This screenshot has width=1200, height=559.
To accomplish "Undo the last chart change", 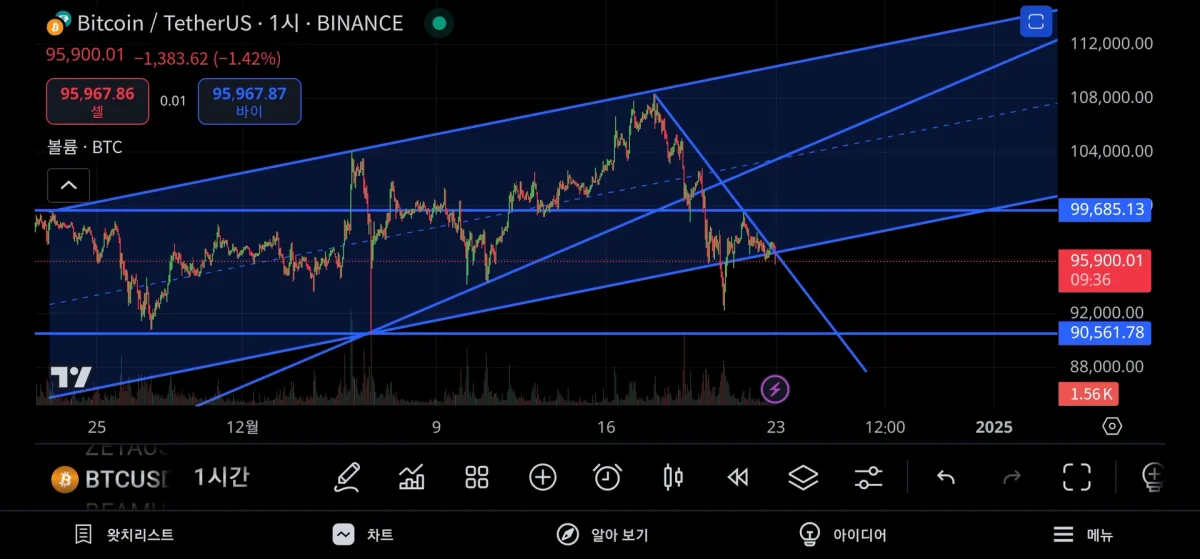I will tap(945, 477).
